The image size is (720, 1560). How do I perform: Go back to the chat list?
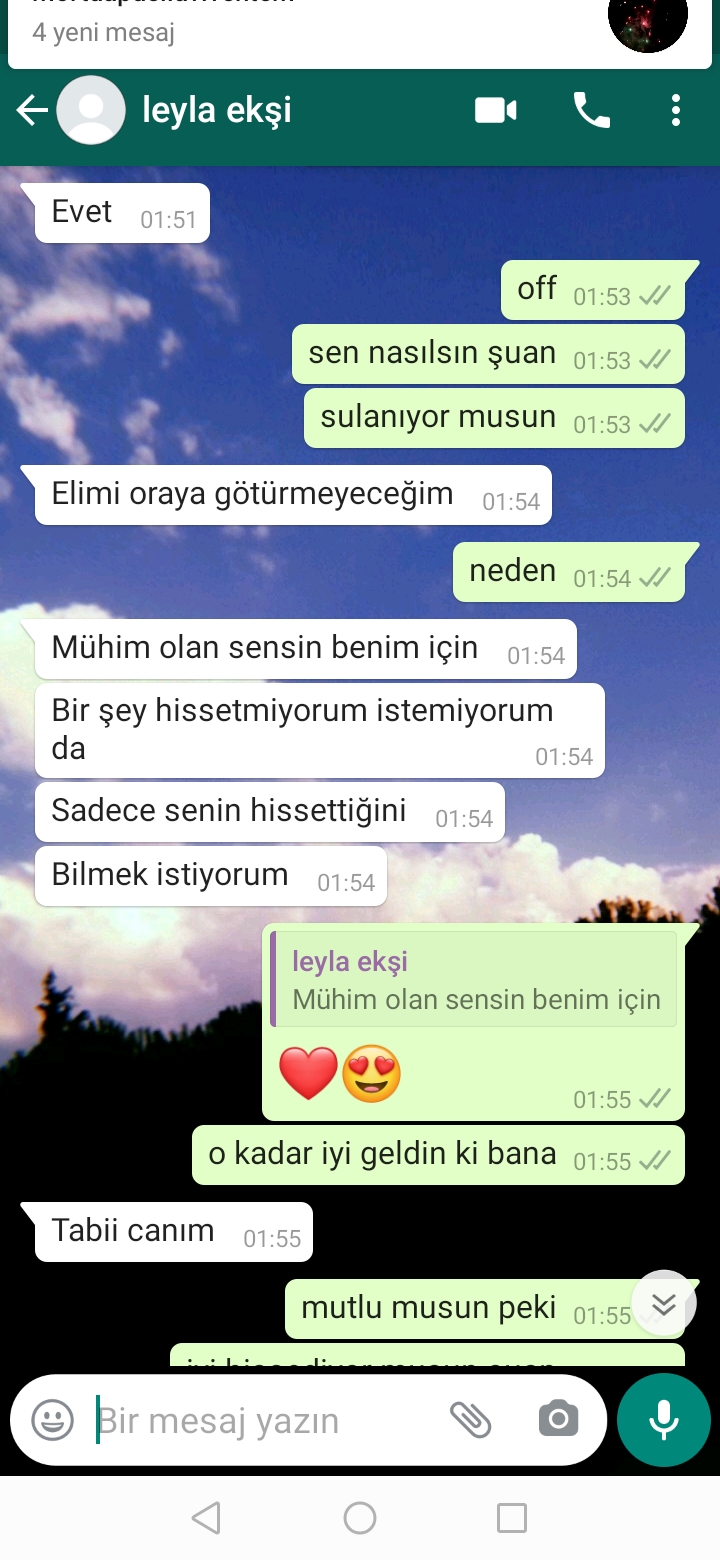point(32,110)
